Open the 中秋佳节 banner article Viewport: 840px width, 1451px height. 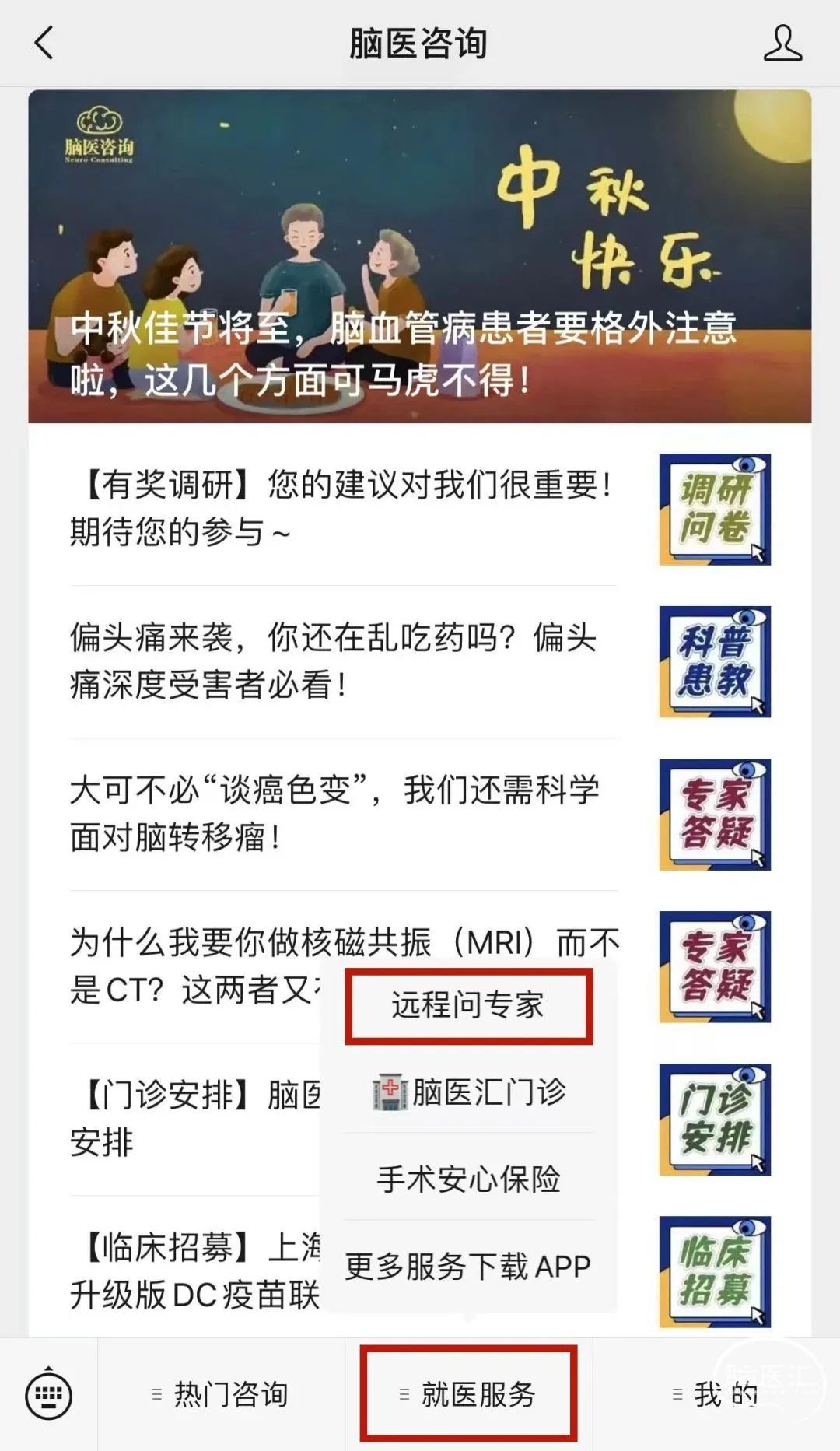click(x=420, y=257)
